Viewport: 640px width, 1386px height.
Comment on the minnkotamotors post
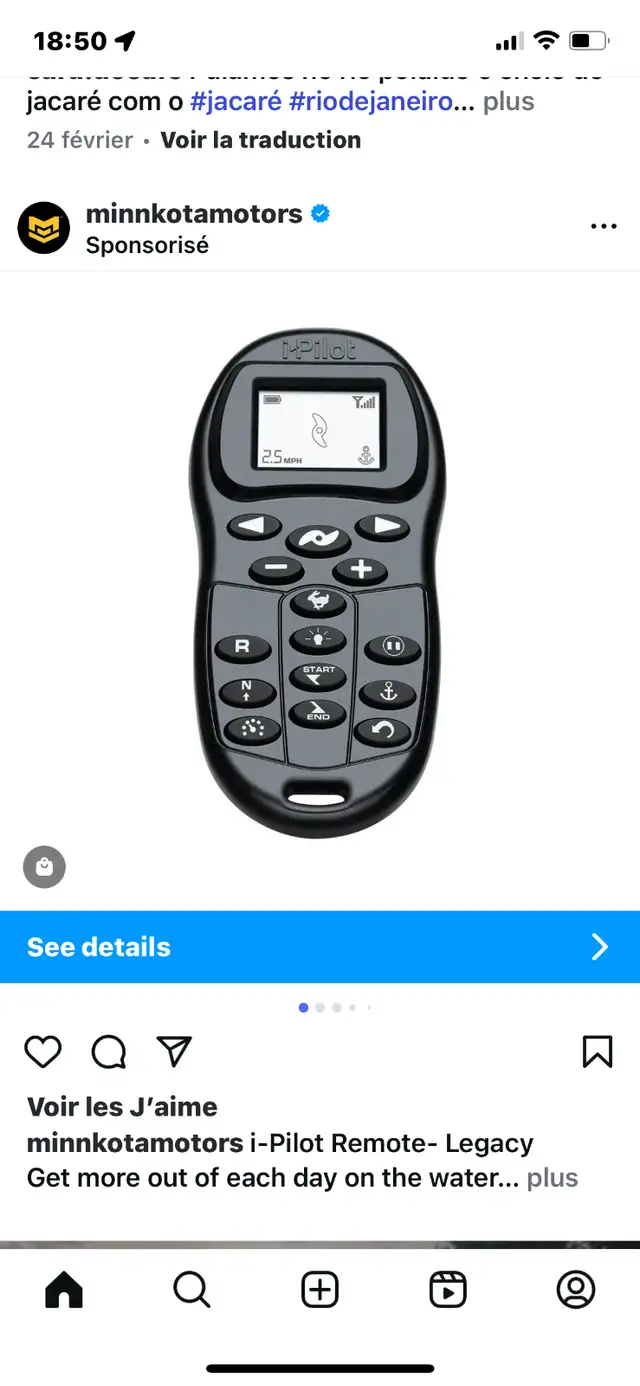[109, 1052]
